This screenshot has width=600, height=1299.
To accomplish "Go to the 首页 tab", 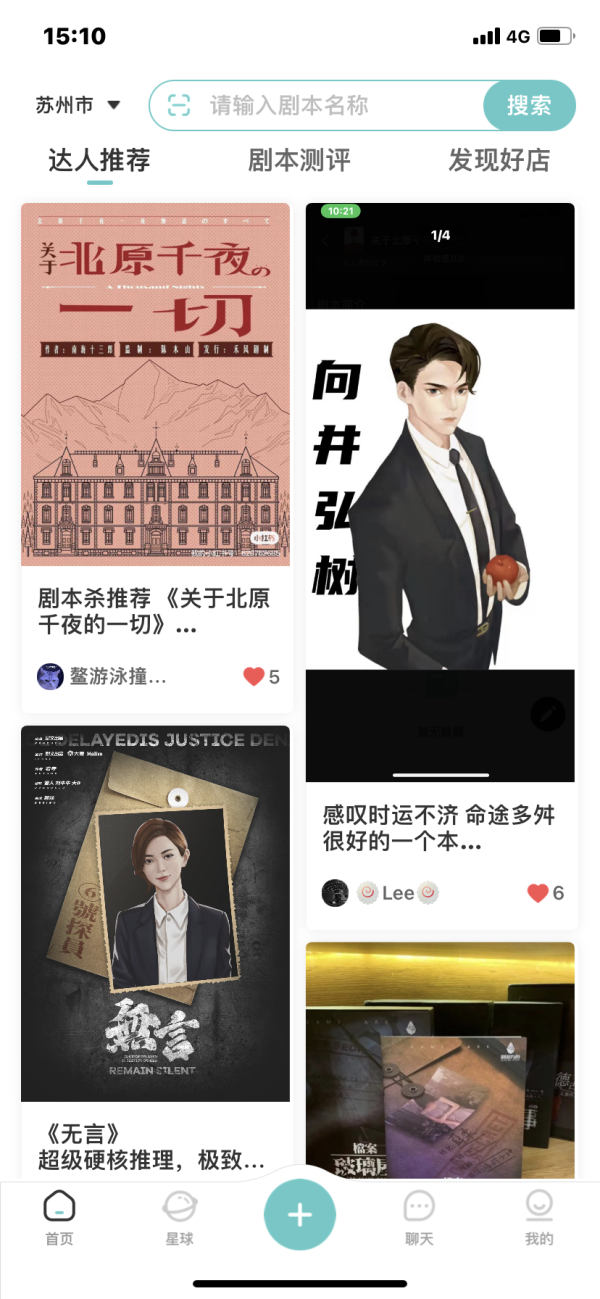I will 59,1218.
